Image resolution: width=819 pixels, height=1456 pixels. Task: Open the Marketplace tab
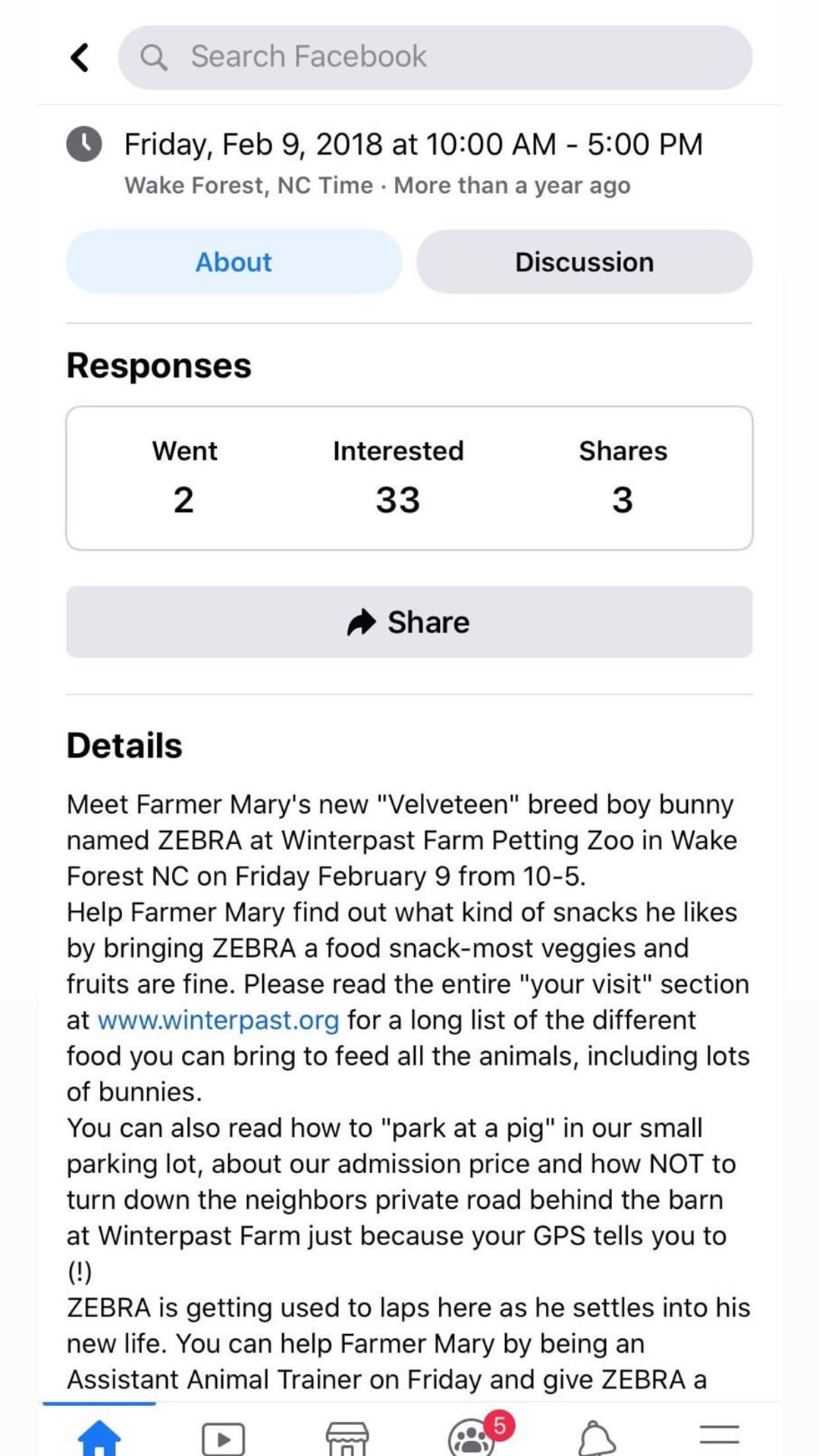347,1439
